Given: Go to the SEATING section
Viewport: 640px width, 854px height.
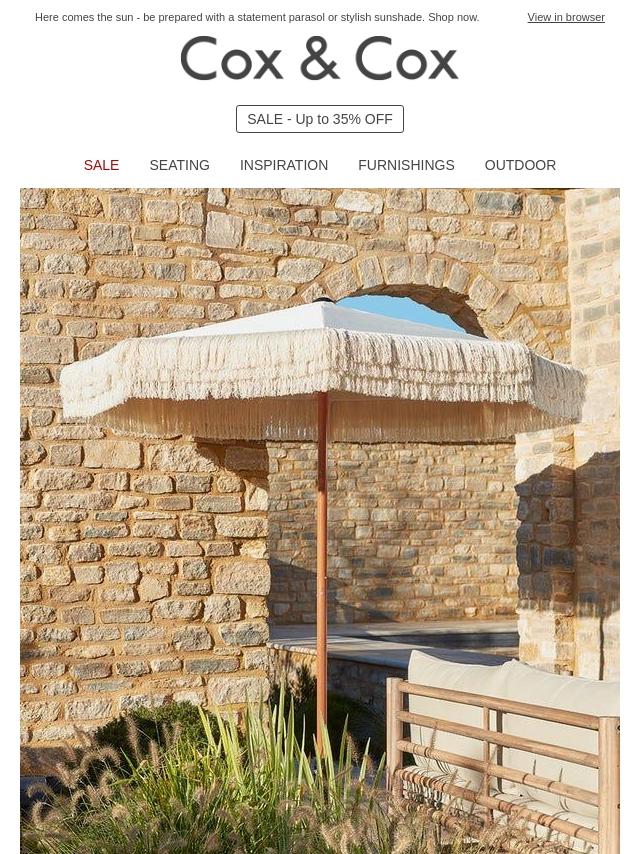Looking at the screenshot, I should pos(179,165).
